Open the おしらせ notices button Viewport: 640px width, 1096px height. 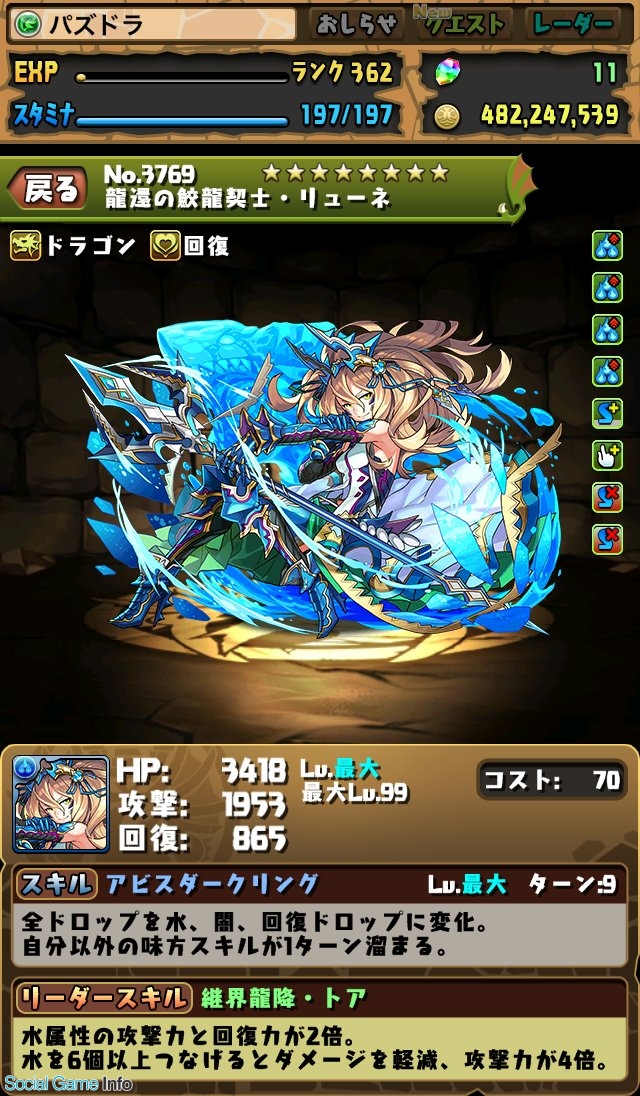click(355, 25)
